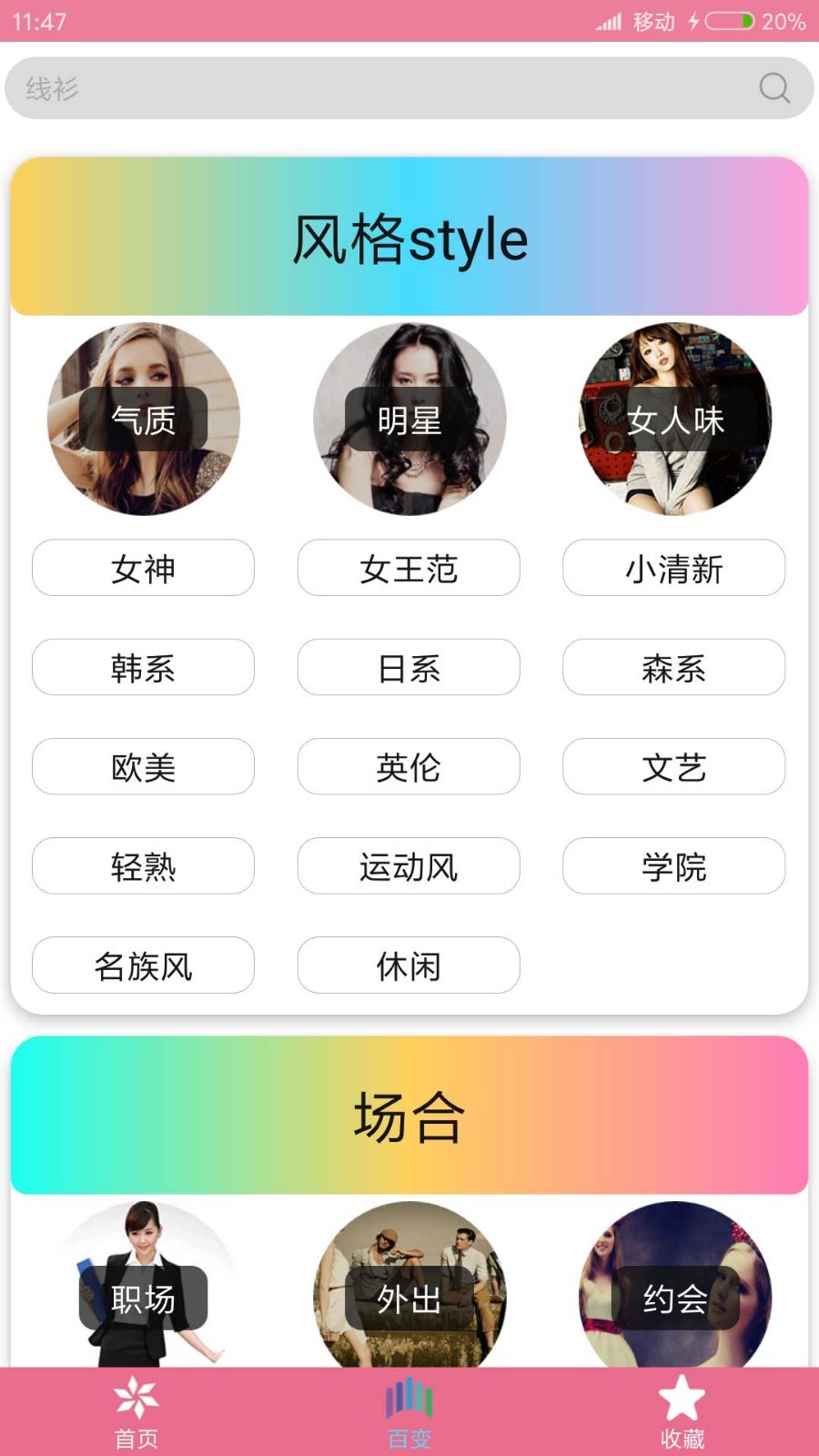Viewport: 819px width, 1456px height.
Task: Open the 气质 style photo circle
Action: click(x=143, y=420)
